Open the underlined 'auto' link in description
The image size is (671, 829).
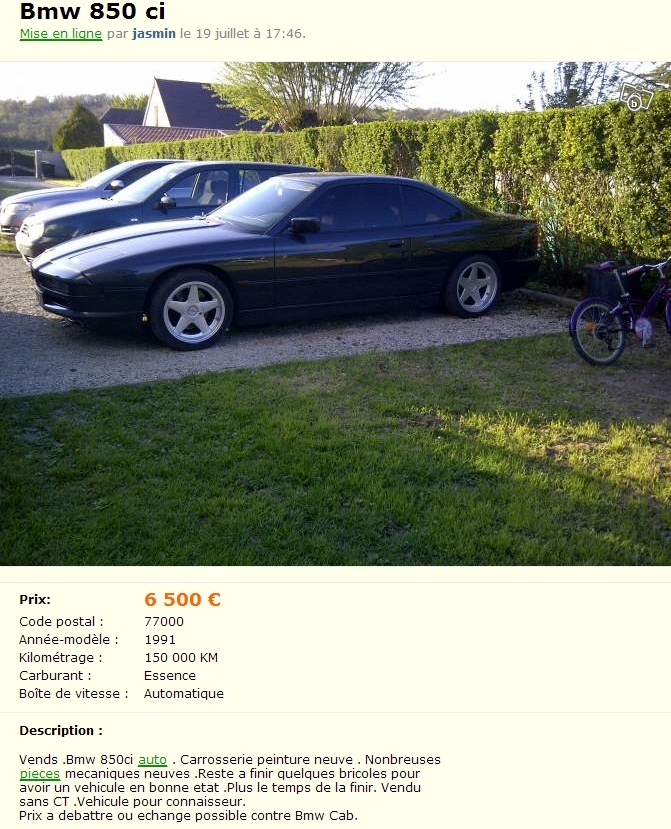pyautogui.click(x=152, y=760)
